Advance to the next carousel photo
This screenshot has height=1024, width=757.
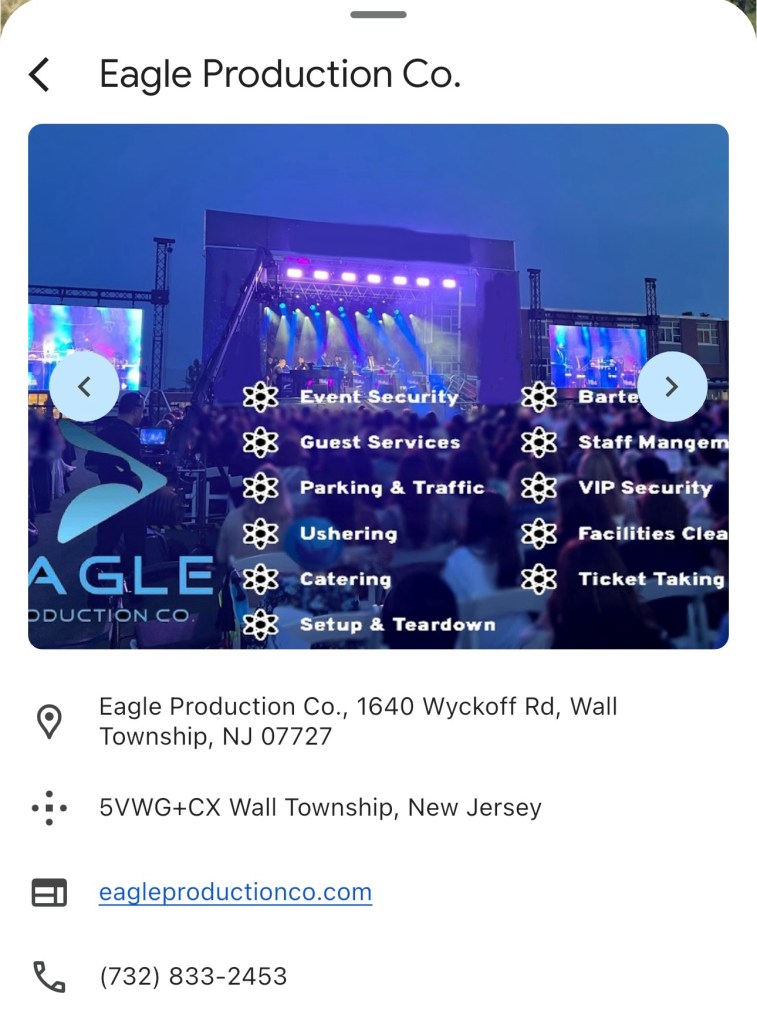click(672, 387)
